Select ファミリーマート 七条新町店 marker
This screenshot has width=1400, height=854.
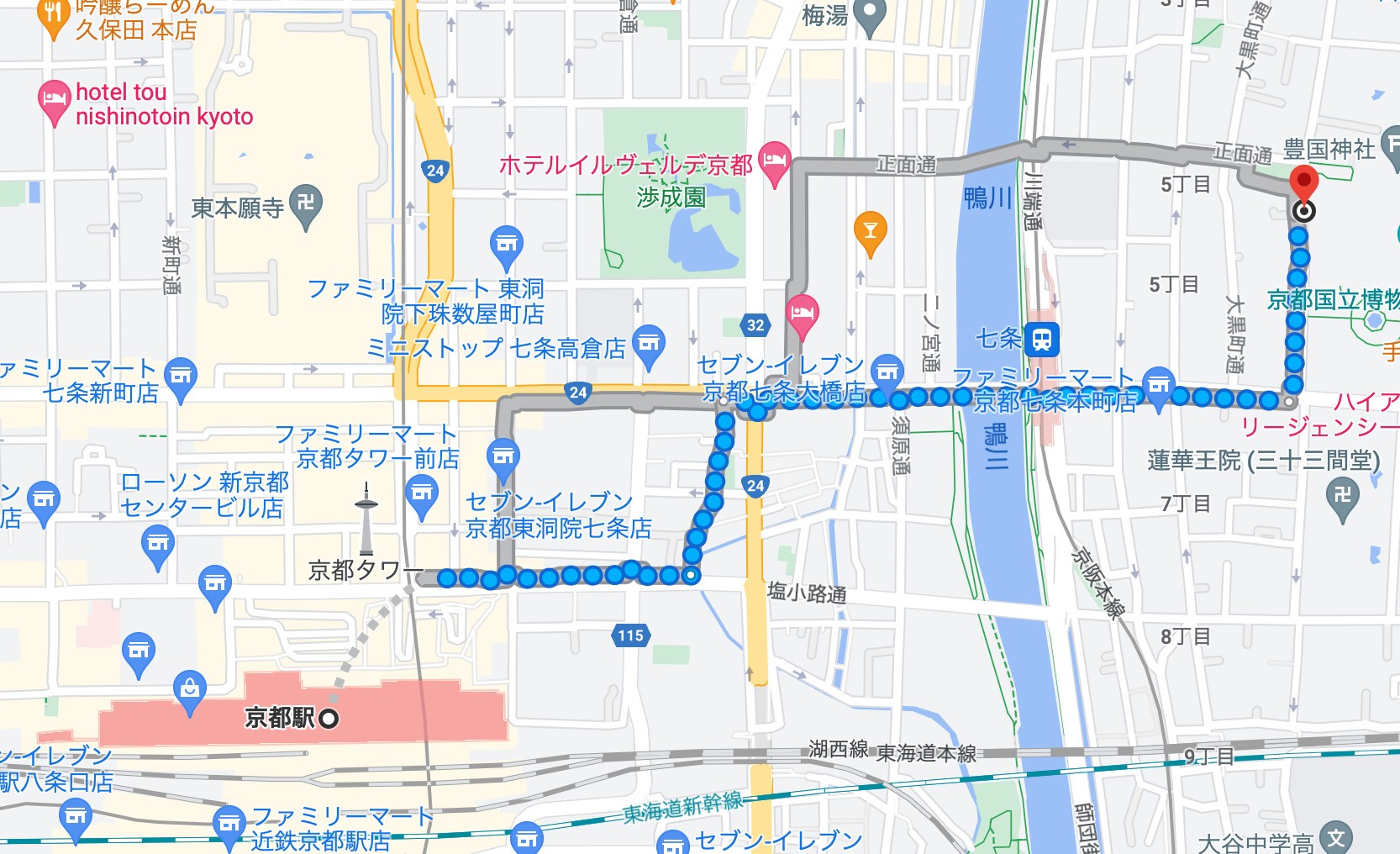click(x=181, y=377)
